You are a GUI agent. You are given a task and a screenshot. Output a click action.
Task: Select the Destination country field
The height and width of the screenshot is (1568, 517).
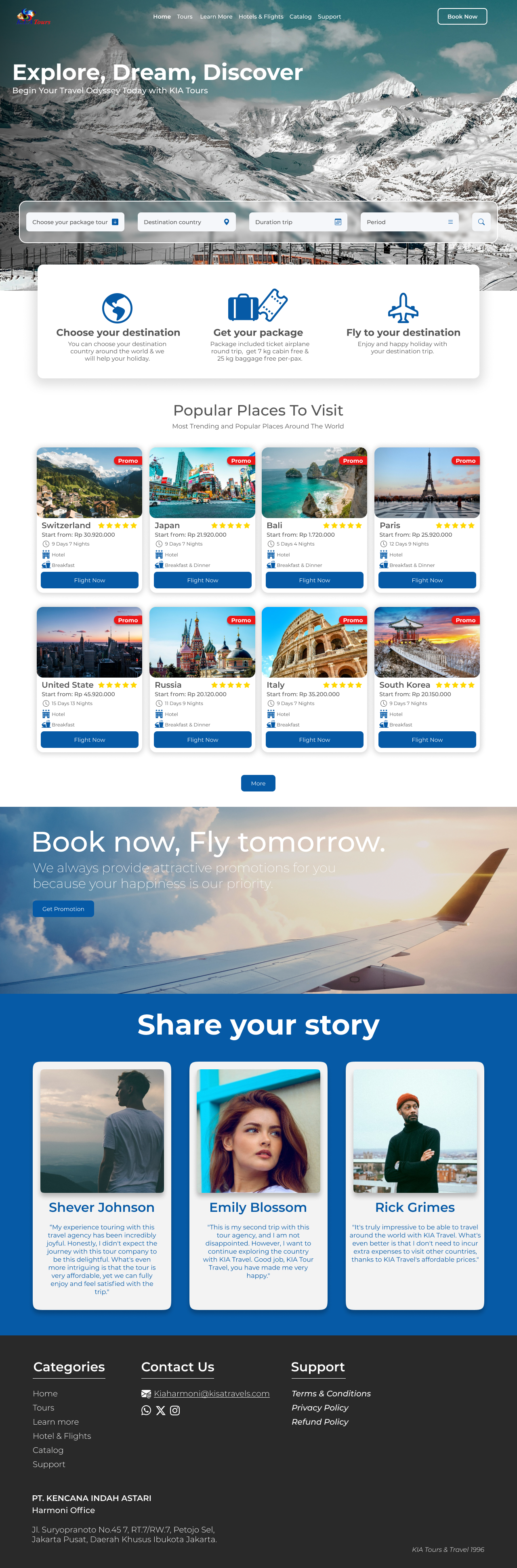[186, 222]
